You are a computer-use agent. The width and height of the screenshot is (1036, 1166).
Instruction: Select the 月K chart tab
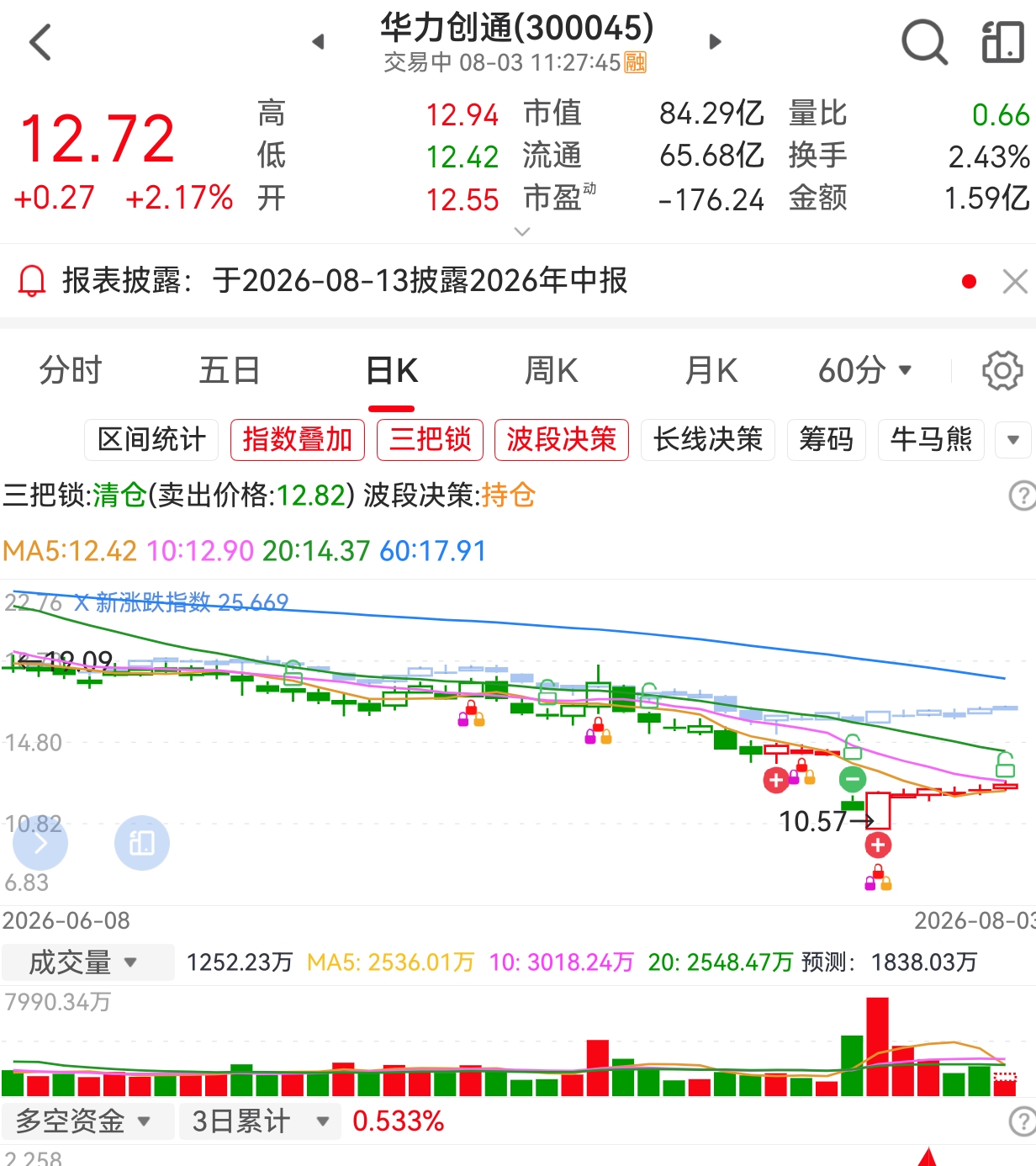tap(711, 370)
